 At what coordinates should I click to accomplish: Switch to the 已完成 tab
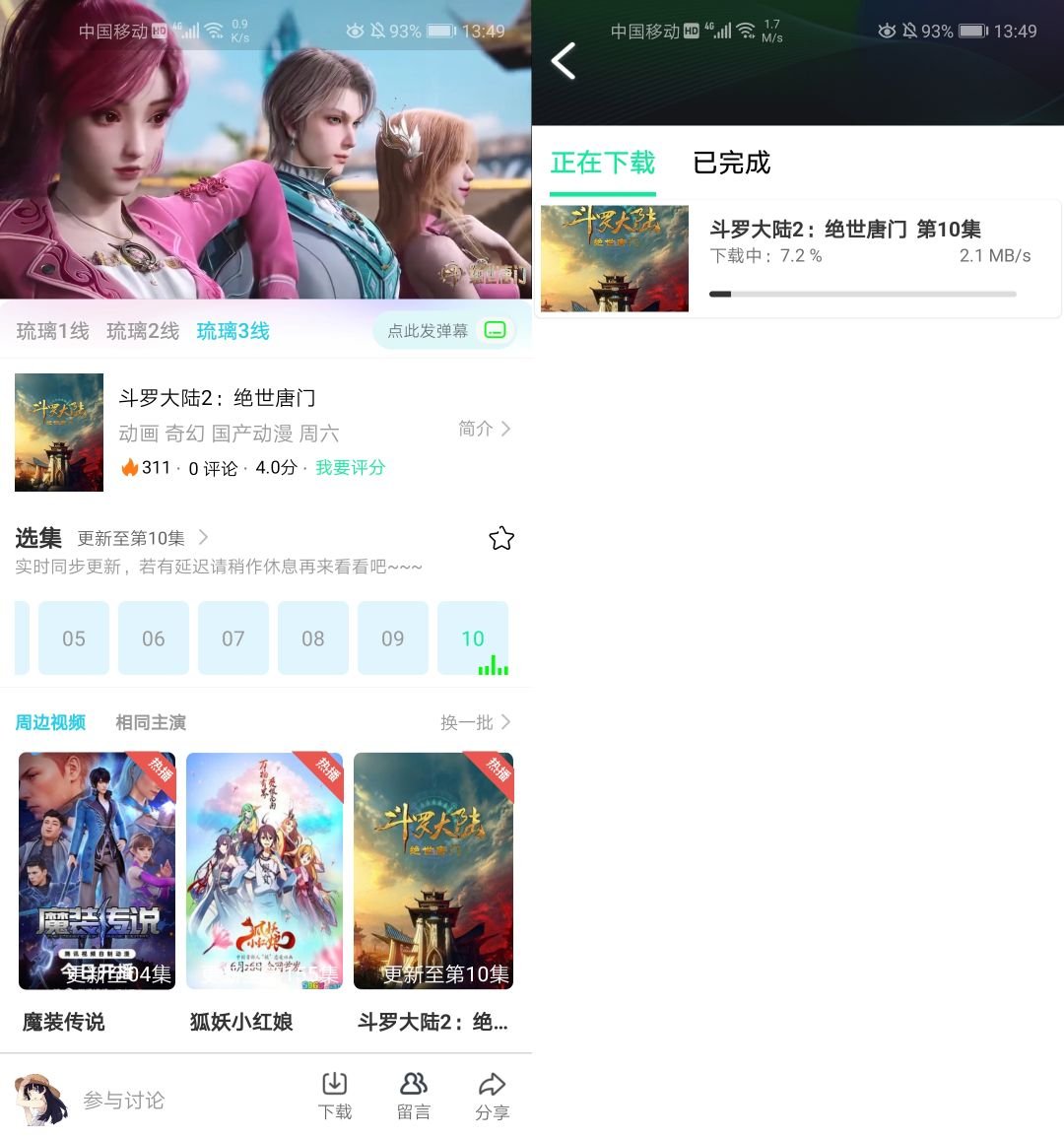(731, 163)
